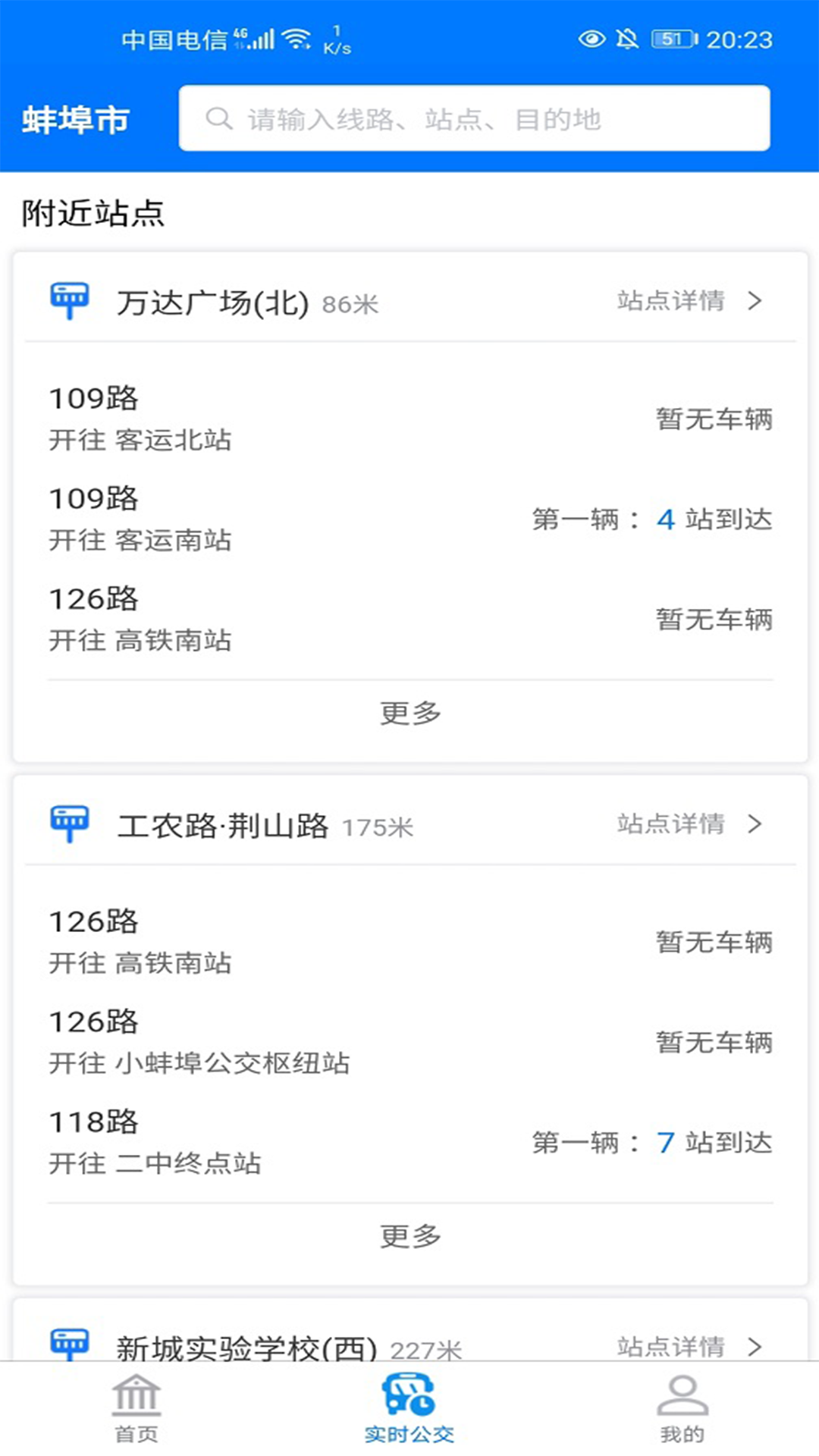Click the bus stop icon beside 工农路·荆山路
This screenshot has height=1456, width=819.
pos(69,823)
